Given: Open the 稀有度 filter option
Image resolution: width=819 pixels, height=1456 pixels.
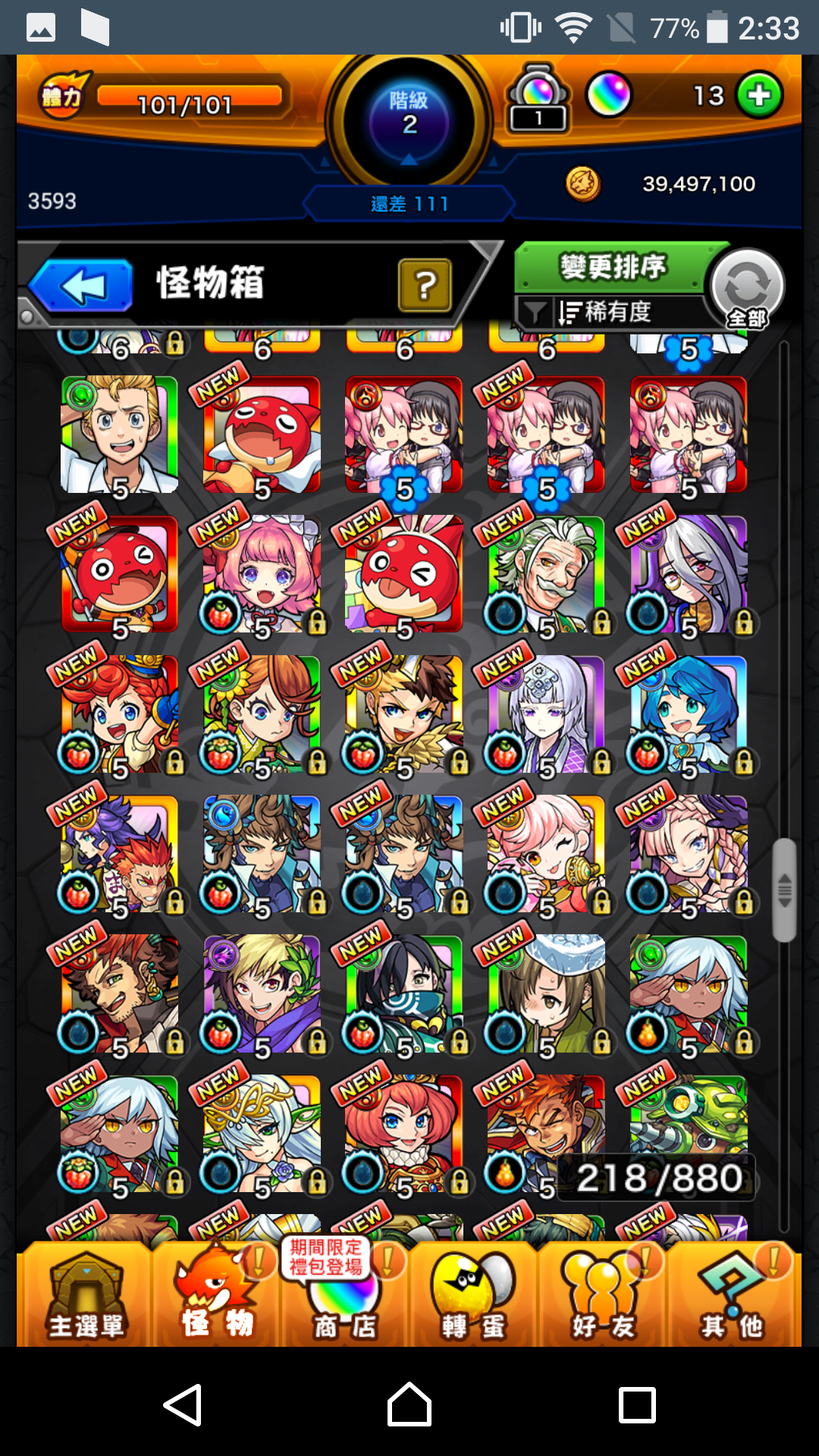Looking at the screenshot, I should point(607,312).
